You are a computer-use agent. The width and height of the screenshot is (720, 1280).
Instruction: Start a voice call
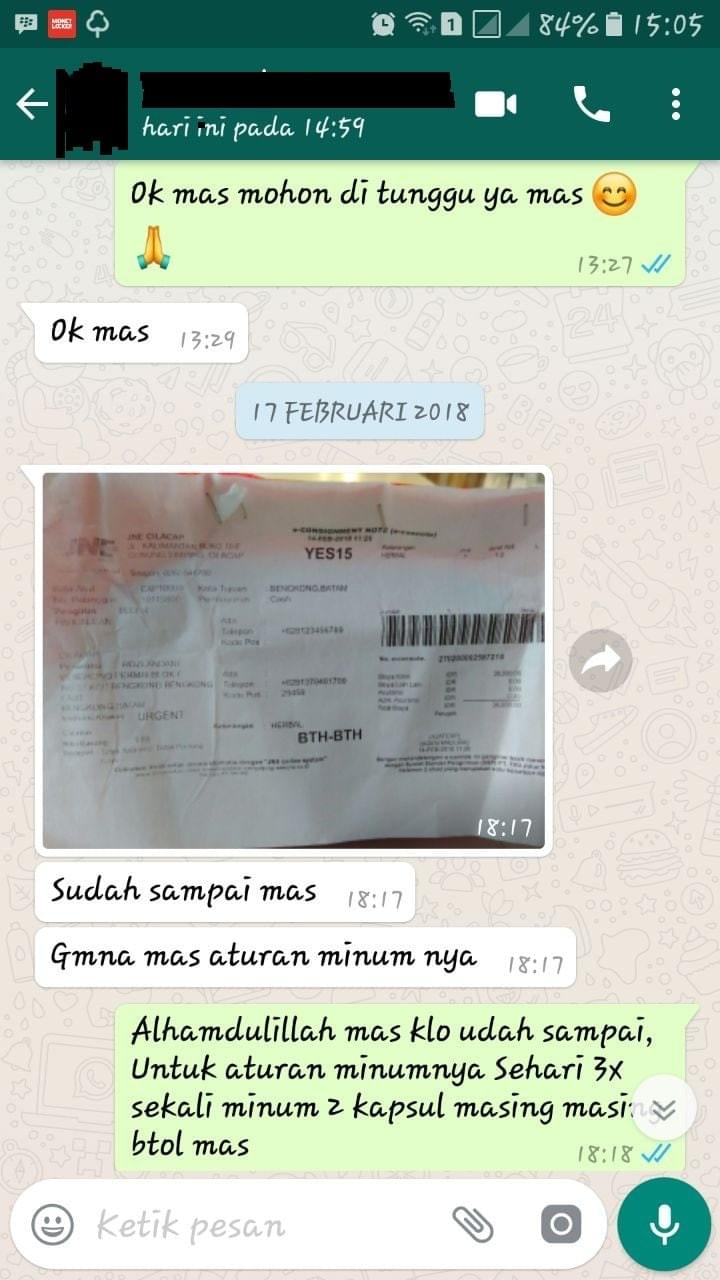[591, 104]
